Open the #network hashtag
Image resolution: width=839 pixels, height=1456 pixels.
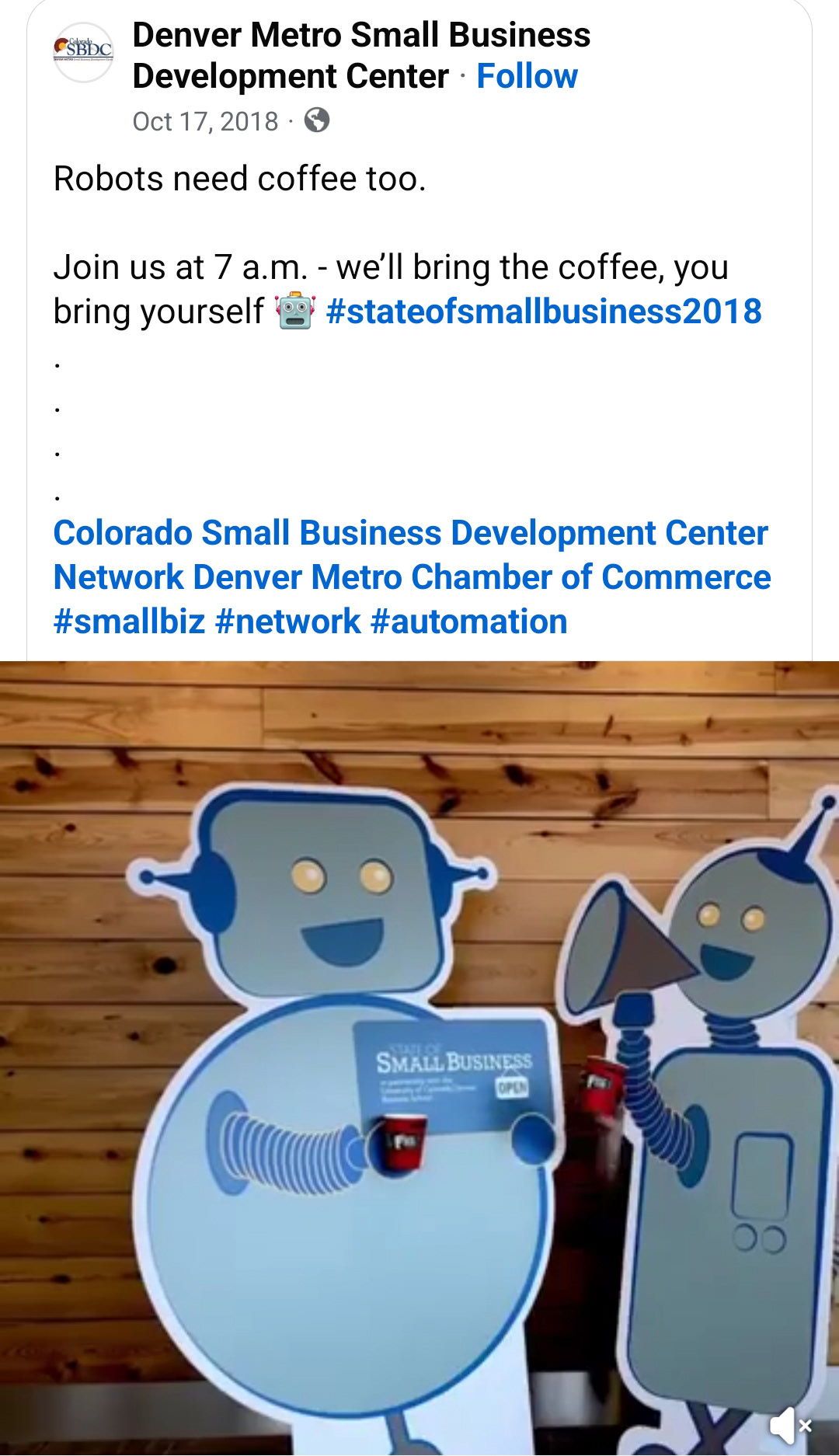tap(288, 622)
